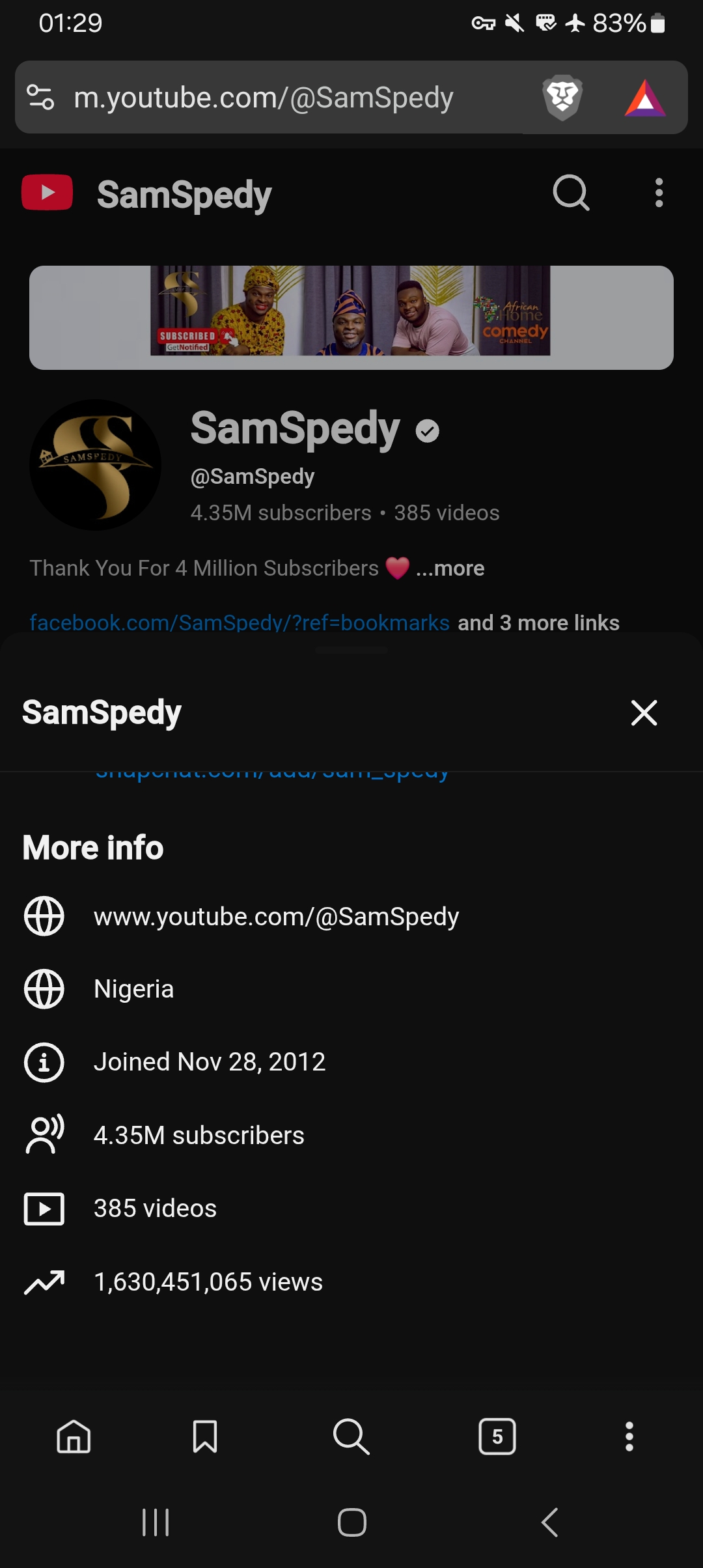The height and width of the screenshot is (1568, 703).
Task: Open YouTube page overflow menu
Action: 659,193
